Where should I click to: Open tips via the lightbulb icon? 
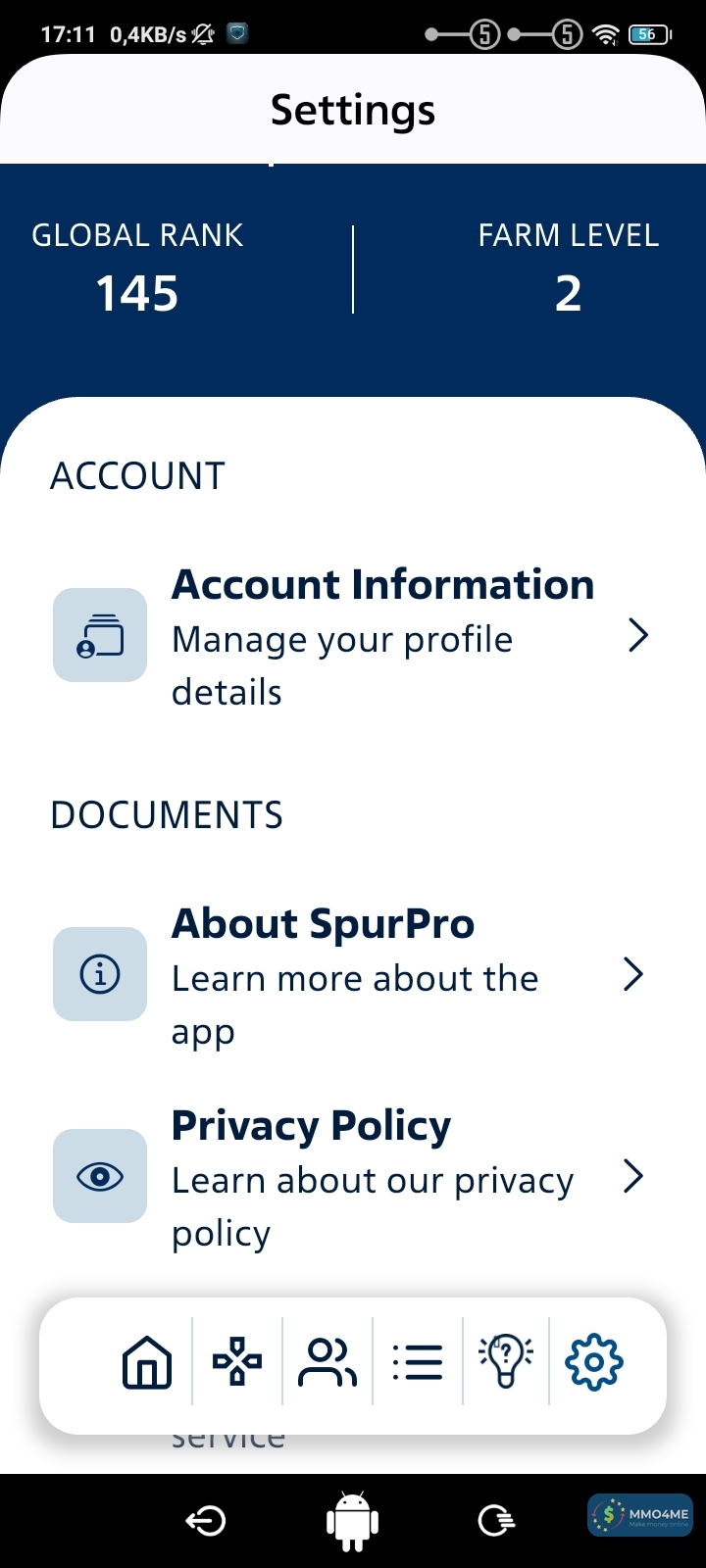(x=505, y=1360)
